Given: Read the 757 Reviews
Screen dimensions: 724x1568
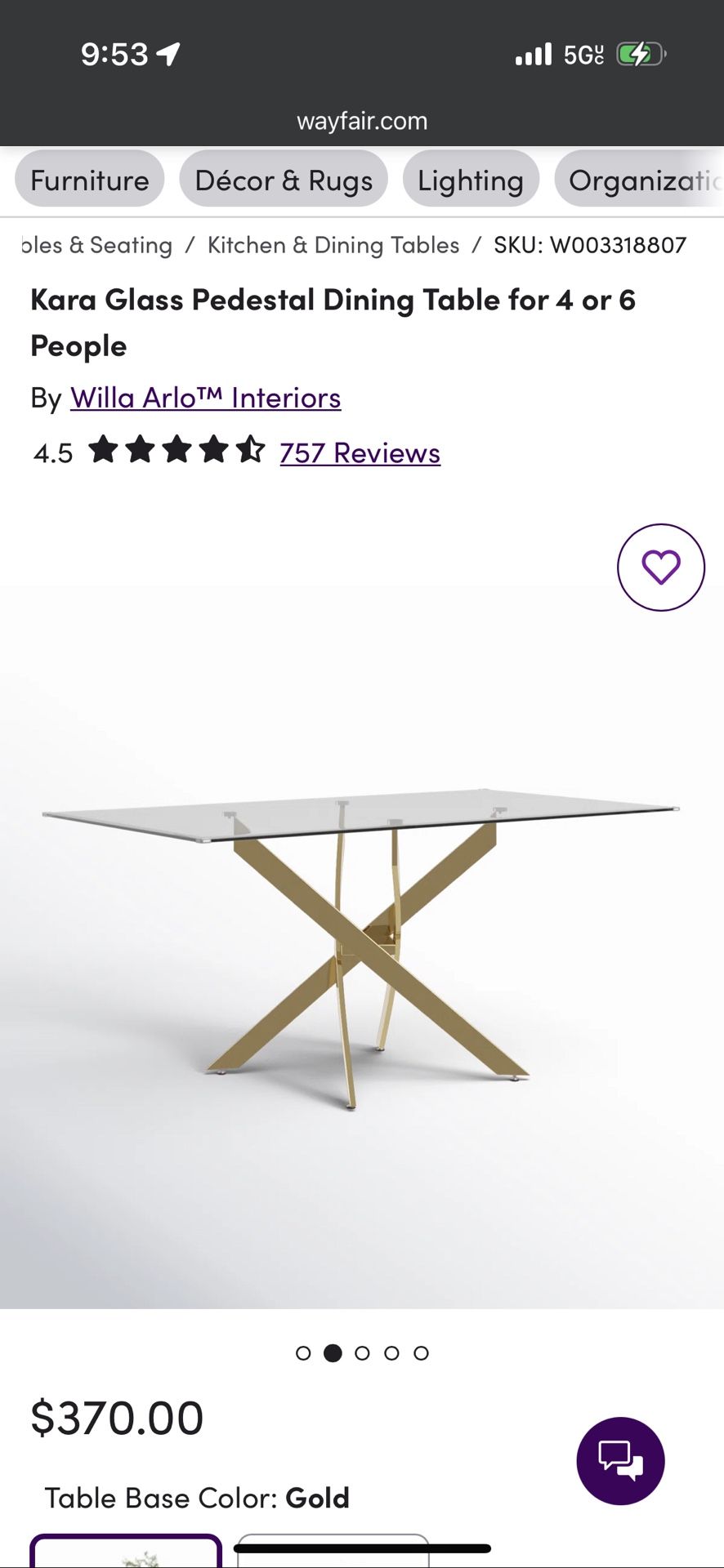Looking at the screenshot, I should [360, 452].
